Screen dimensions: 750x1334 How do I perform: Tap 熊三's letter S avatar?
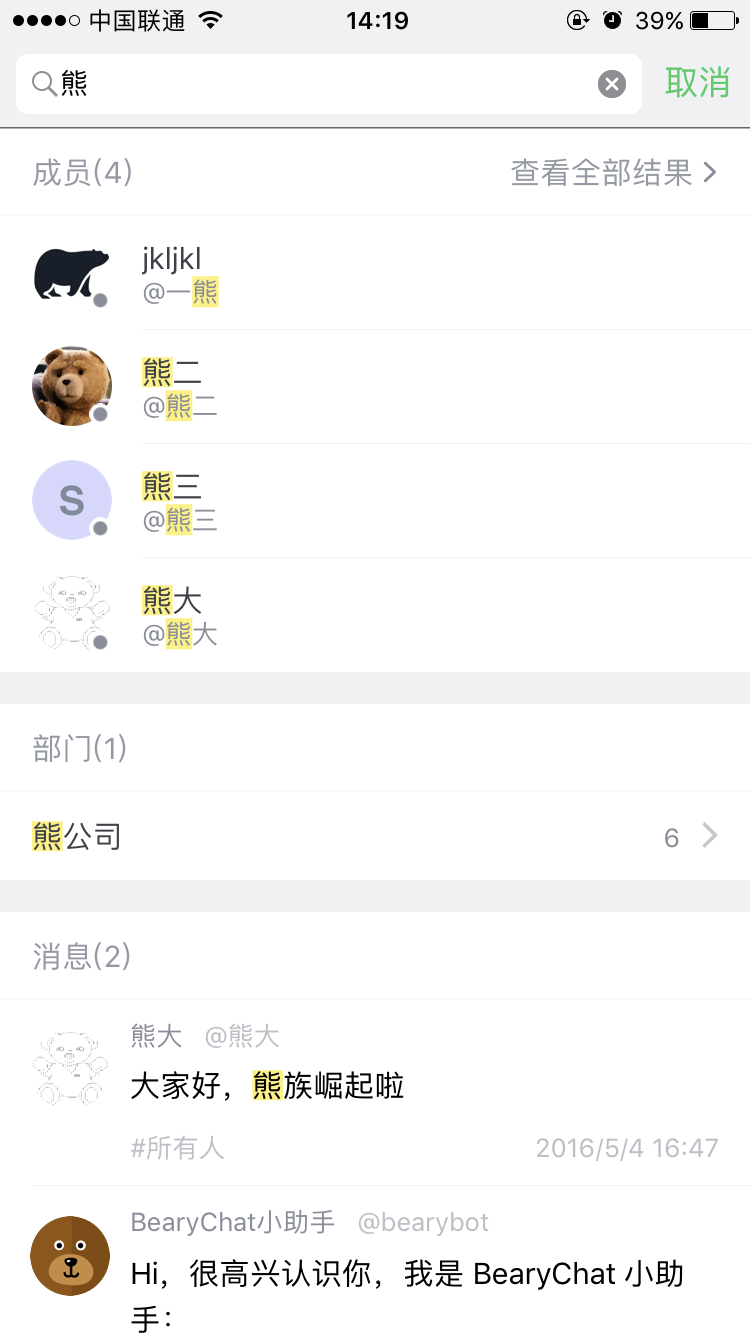[71, 499]
